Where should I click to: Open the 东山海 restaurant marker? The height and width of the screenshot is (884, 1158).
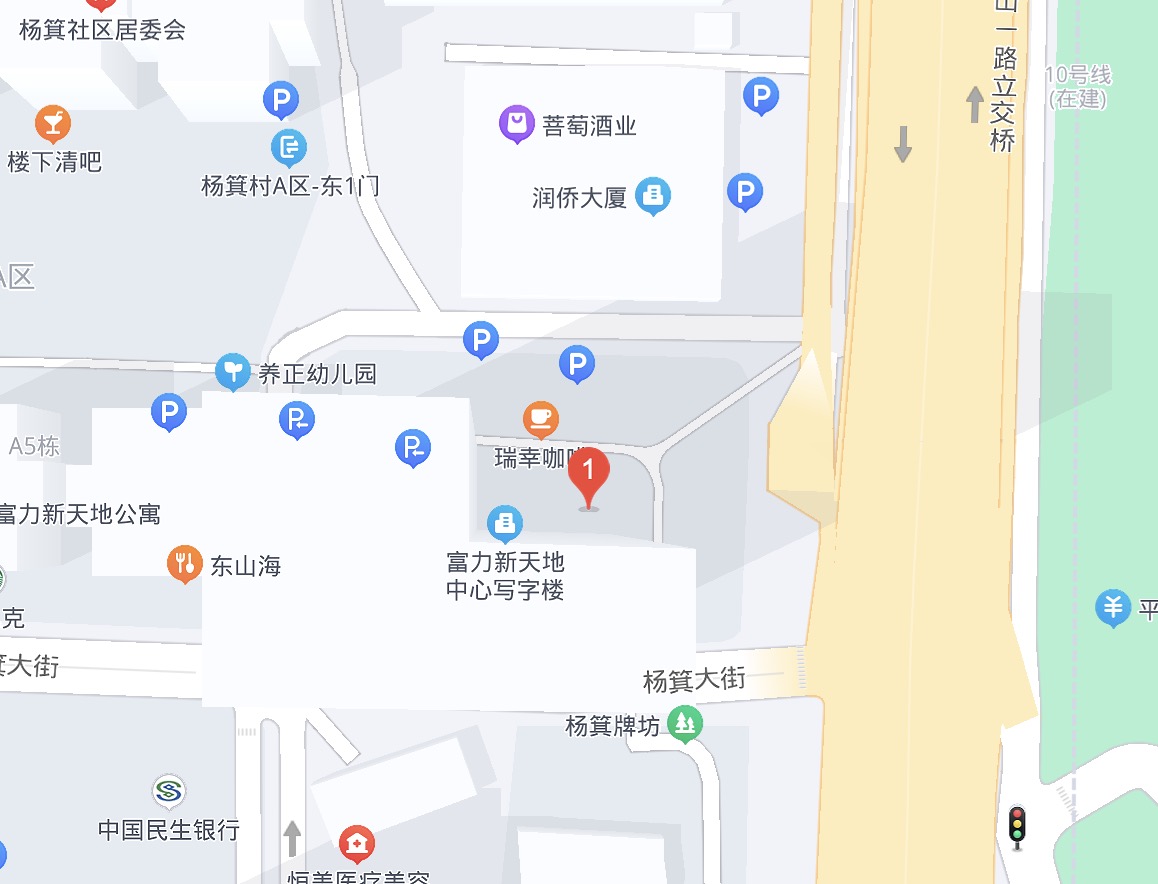tap(184, 564)
